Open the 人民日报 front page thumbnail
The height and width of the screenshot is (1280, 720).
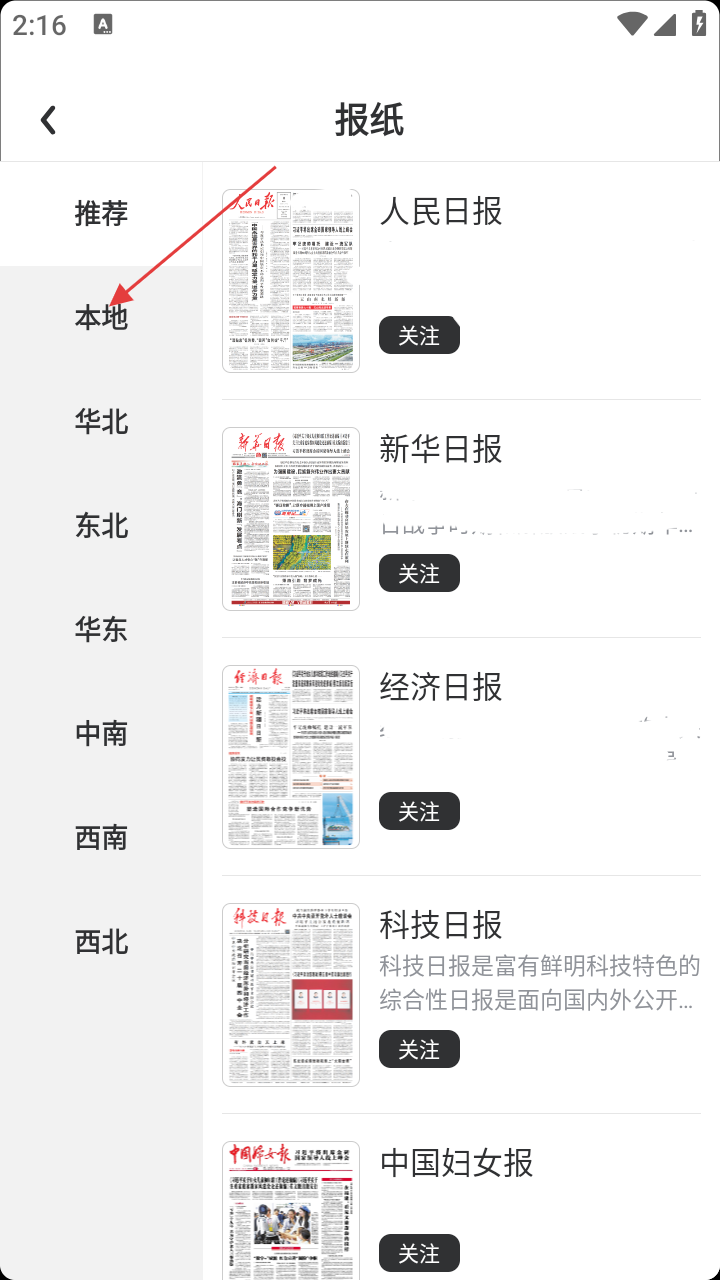[x=291, y=281]
